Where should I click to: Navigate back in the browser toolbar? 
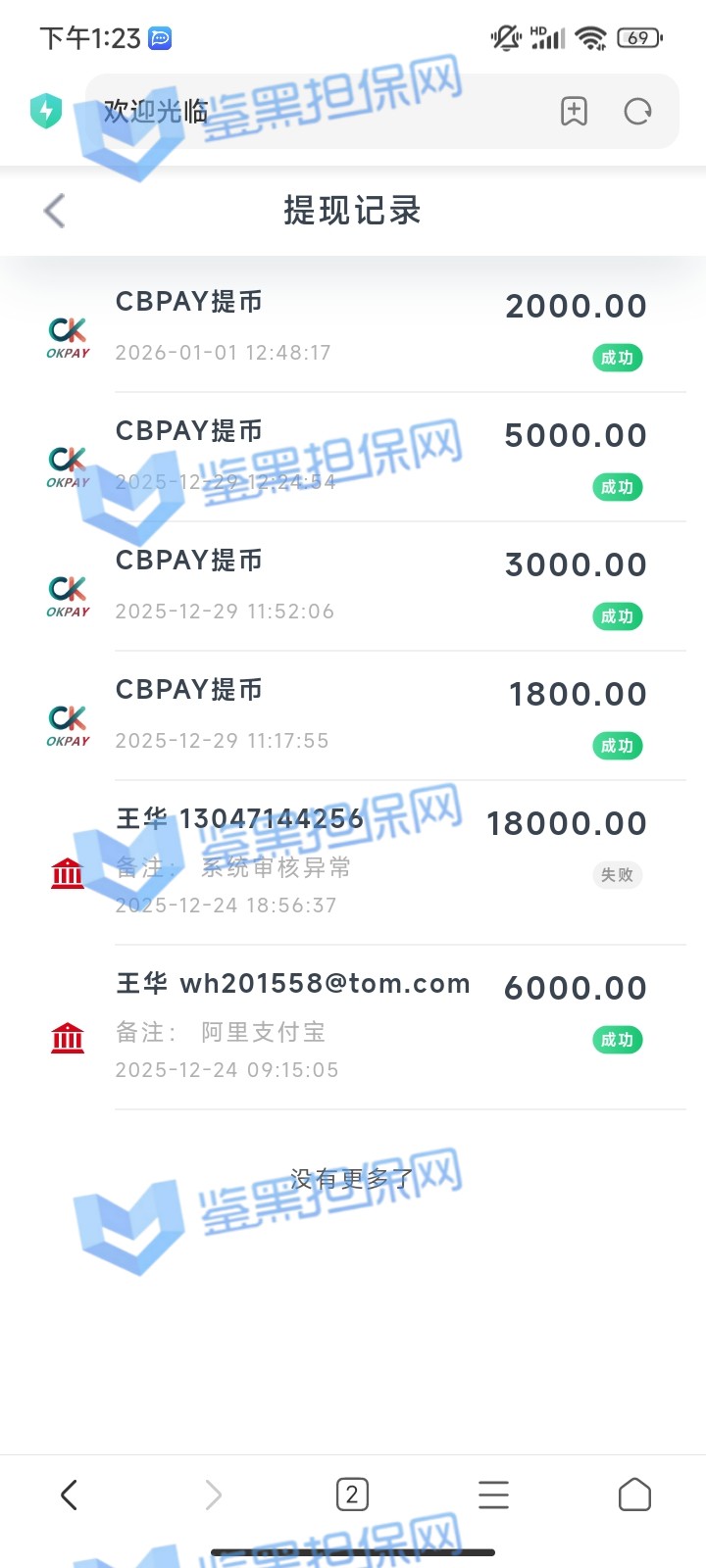[x=69, y=1494]
